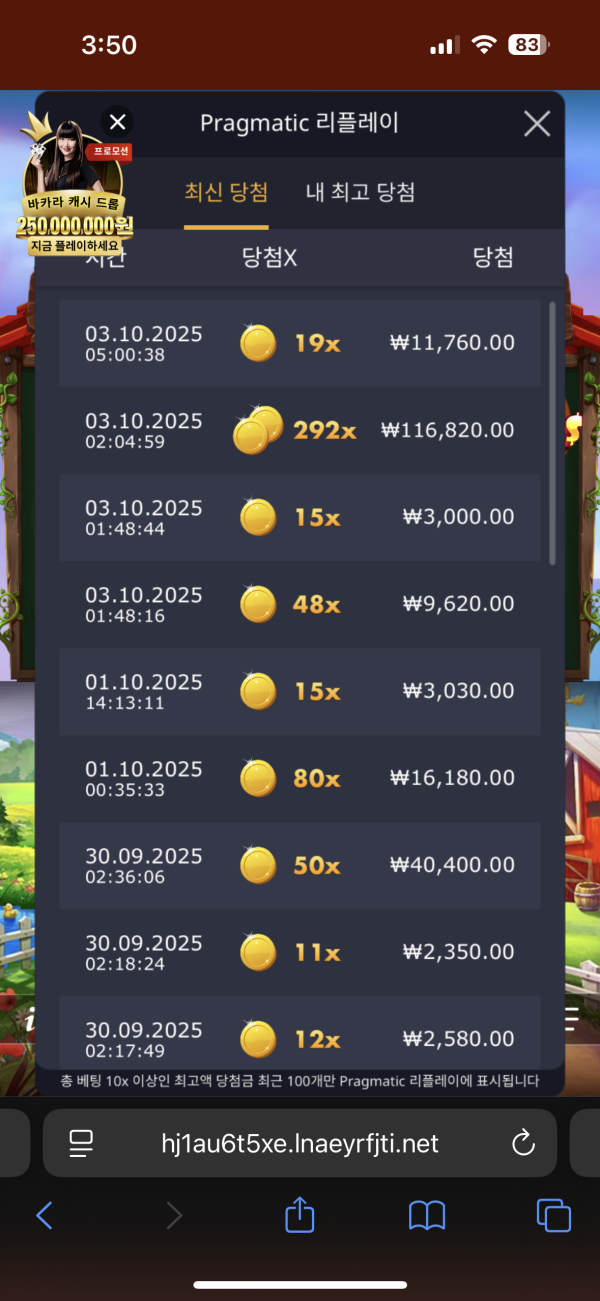Reload the page in Safari
600x1301 pixels.
(523, 1143)
